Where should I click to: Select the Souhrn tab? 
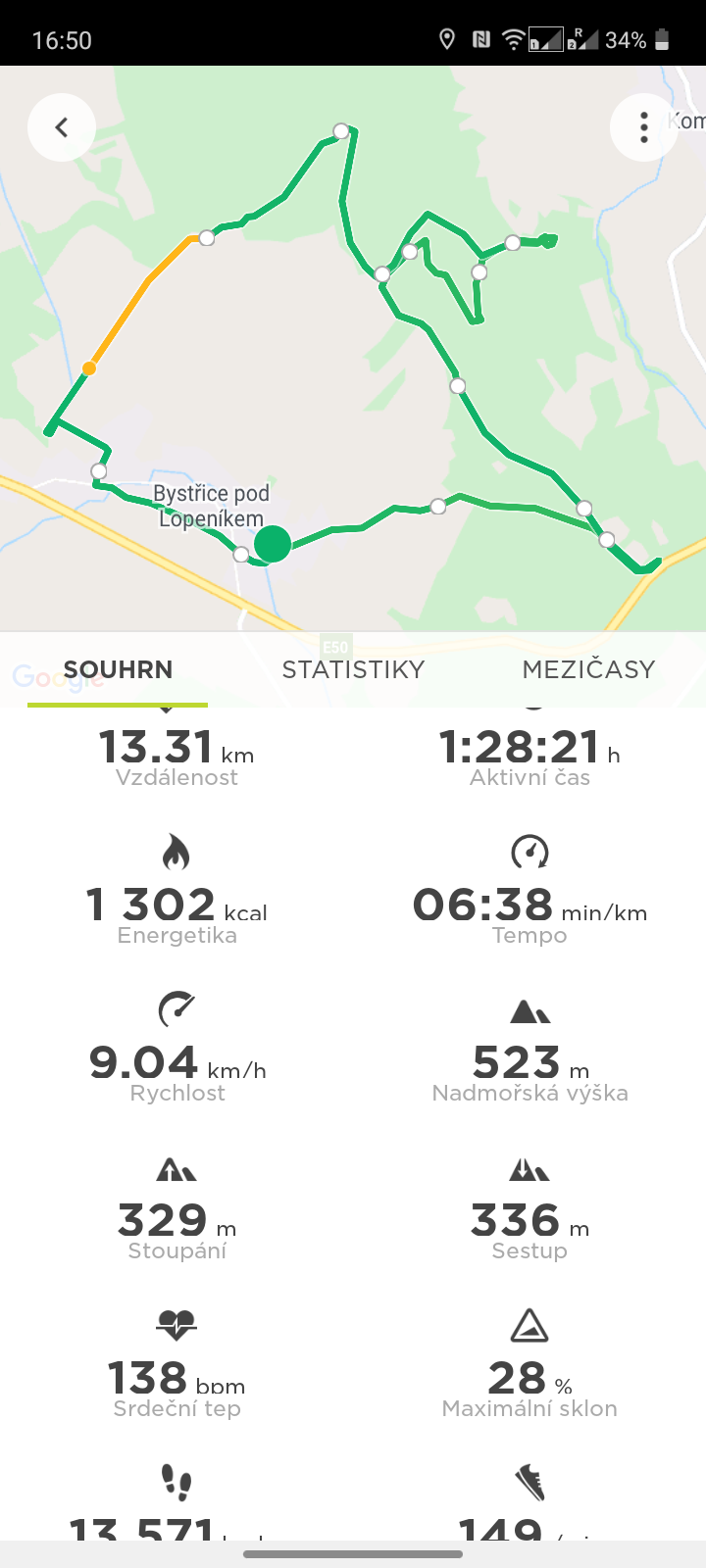click(x=118, y=669)
